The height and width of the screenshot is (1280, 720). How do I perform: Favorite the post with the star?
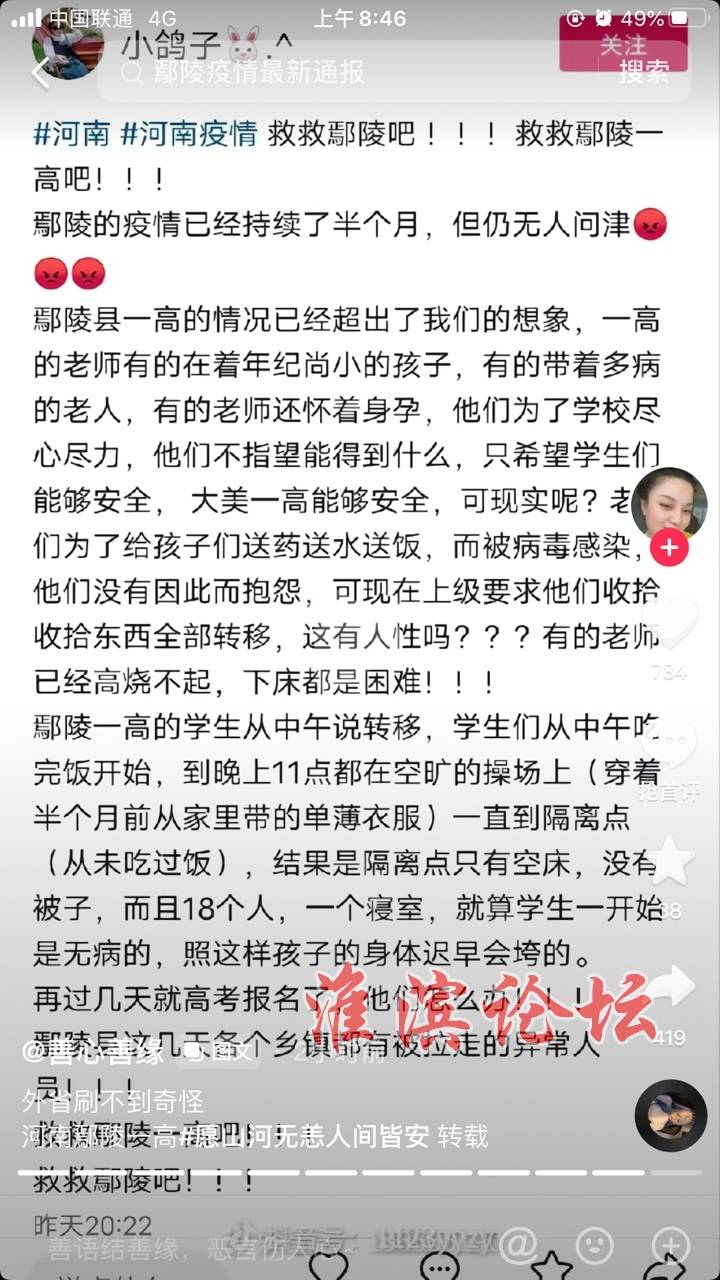669,860
